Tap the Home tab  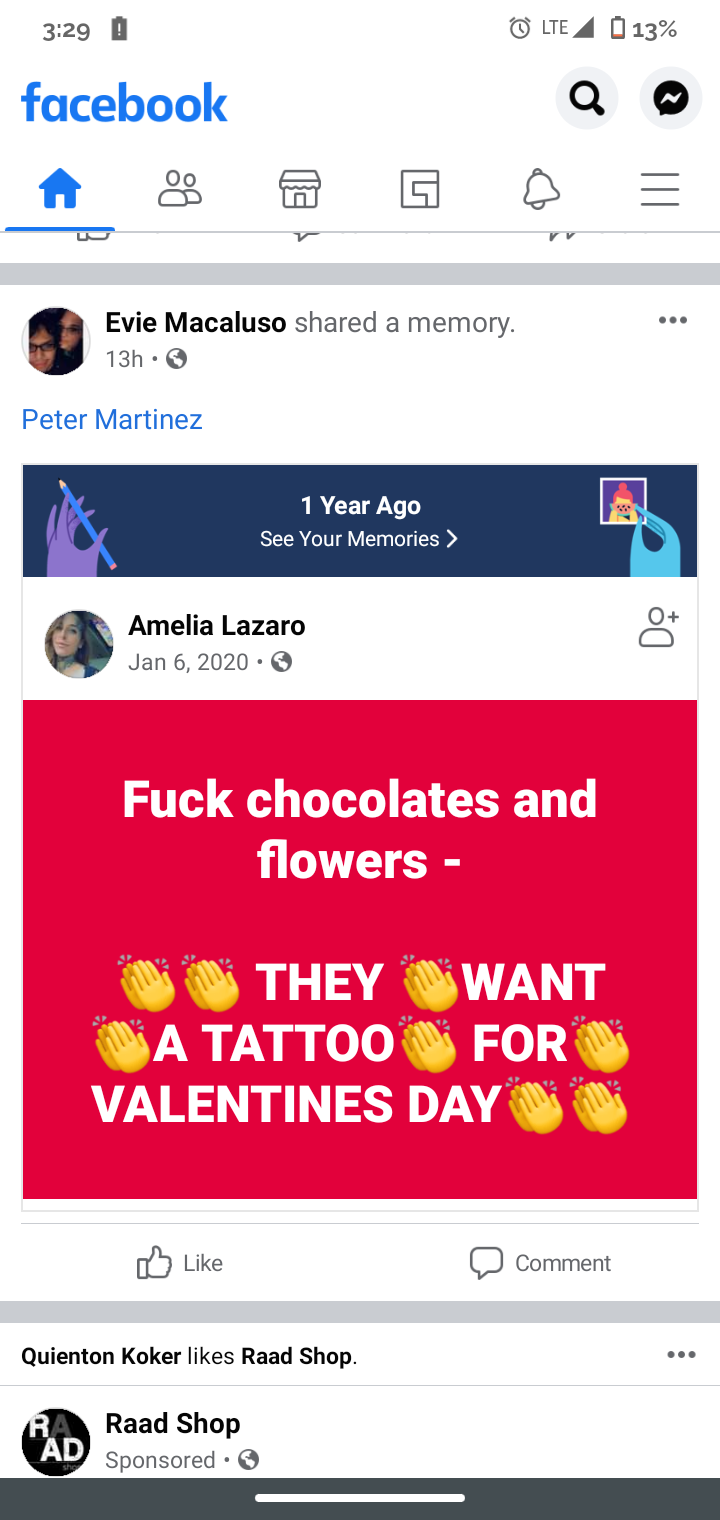[x=60, y=189]
